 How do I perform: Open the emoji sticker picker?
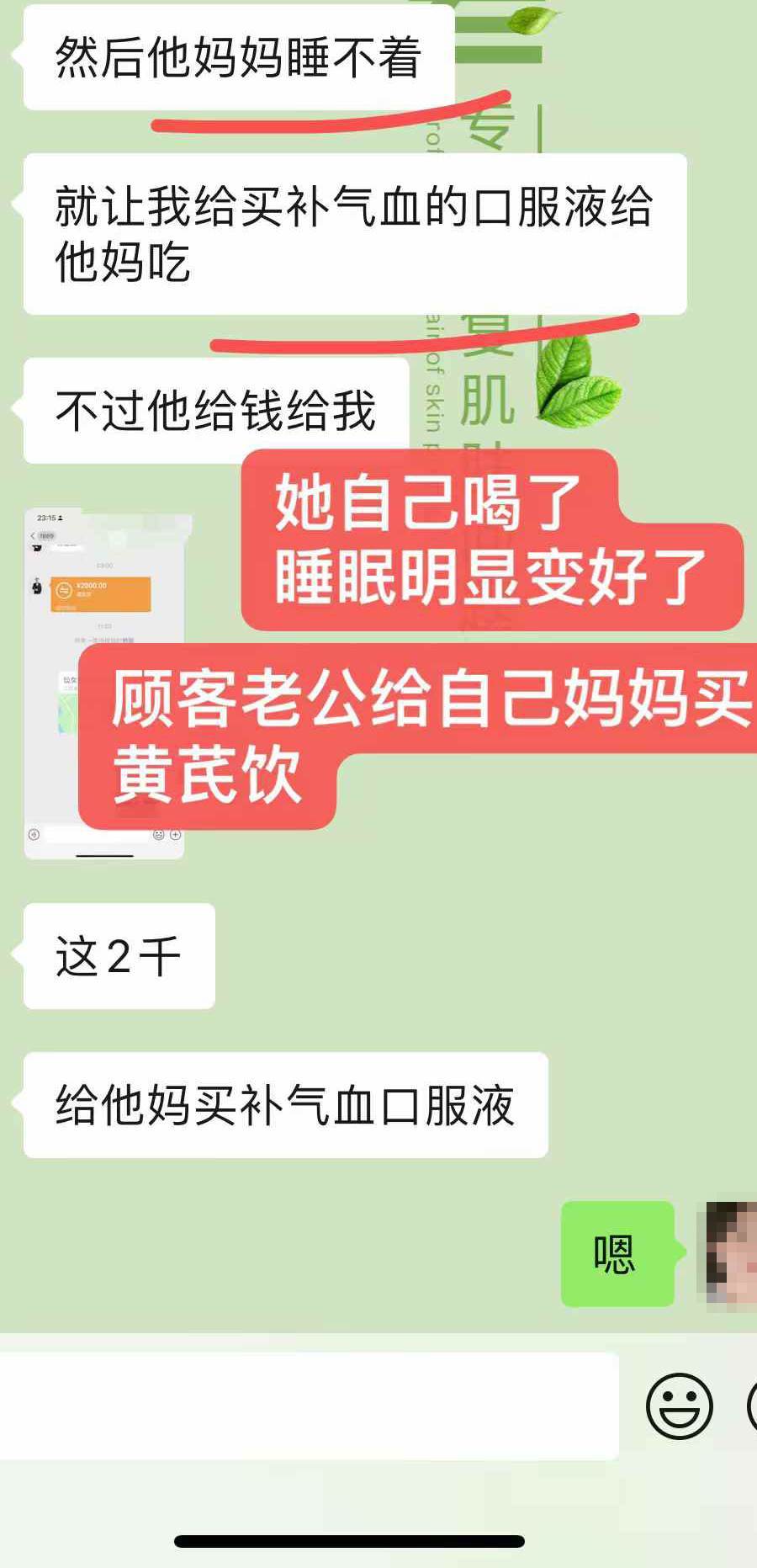pyautogui.click(x=679, y=1406)
